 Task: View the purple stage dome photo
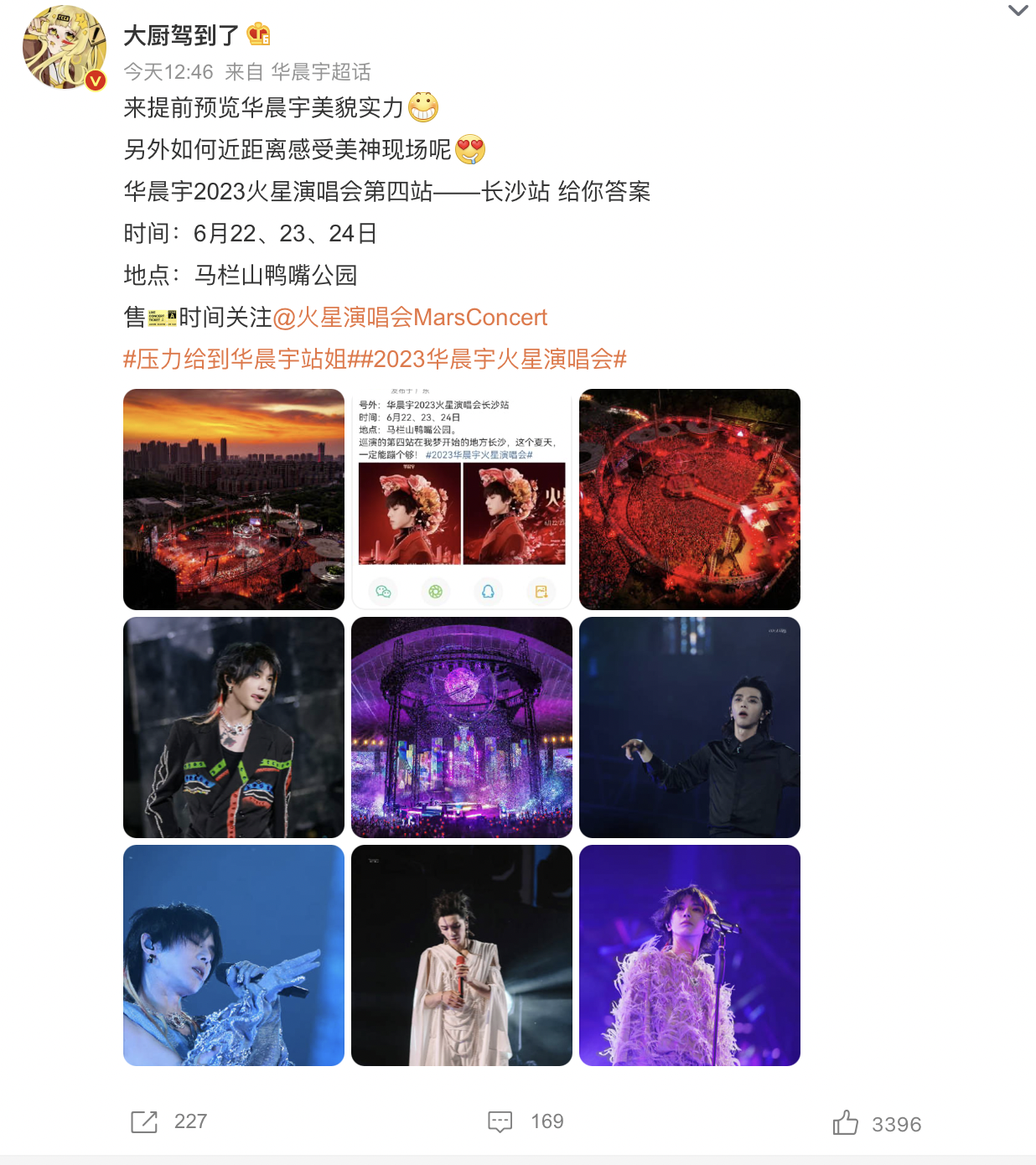[x=462, y=727]
